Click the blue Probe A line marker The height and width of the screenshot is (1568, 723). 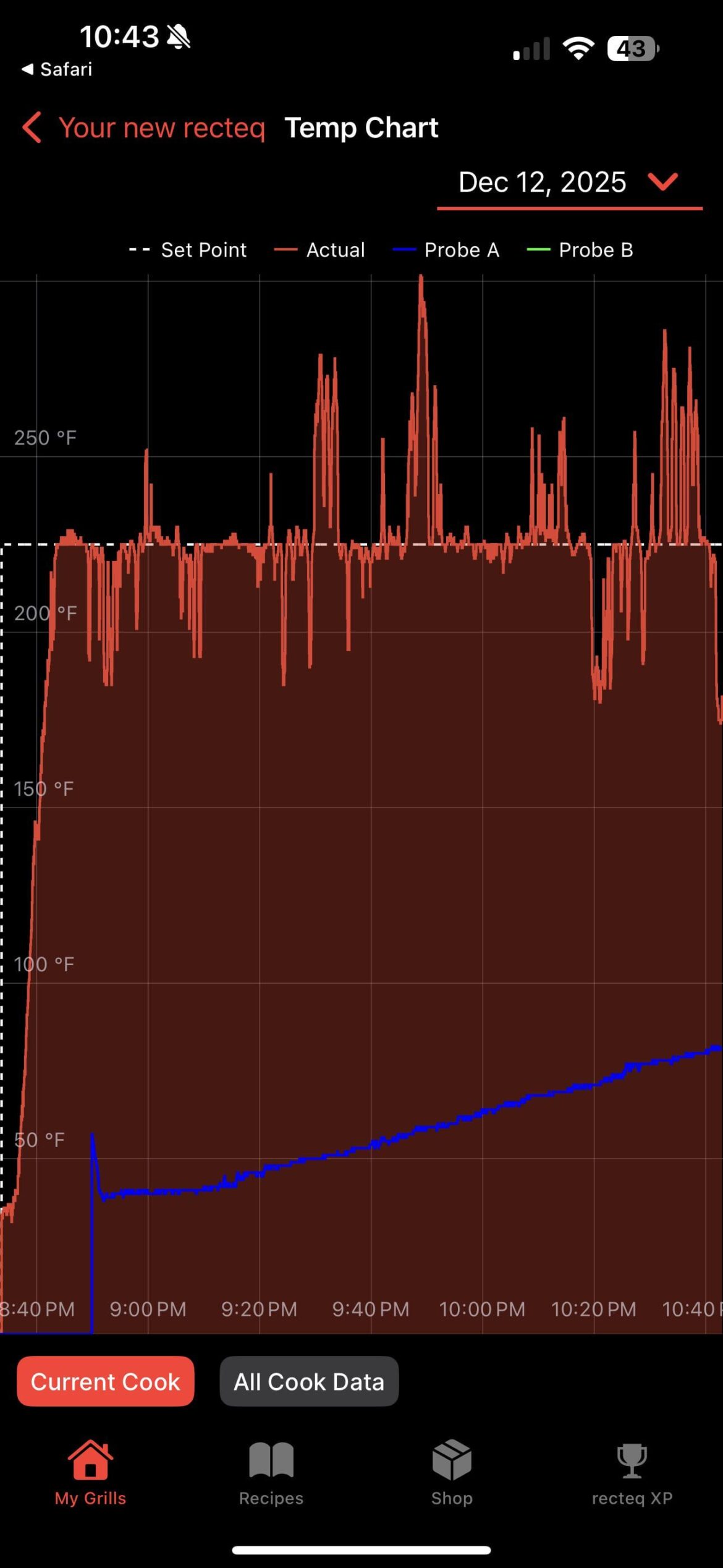click(404, 250)
